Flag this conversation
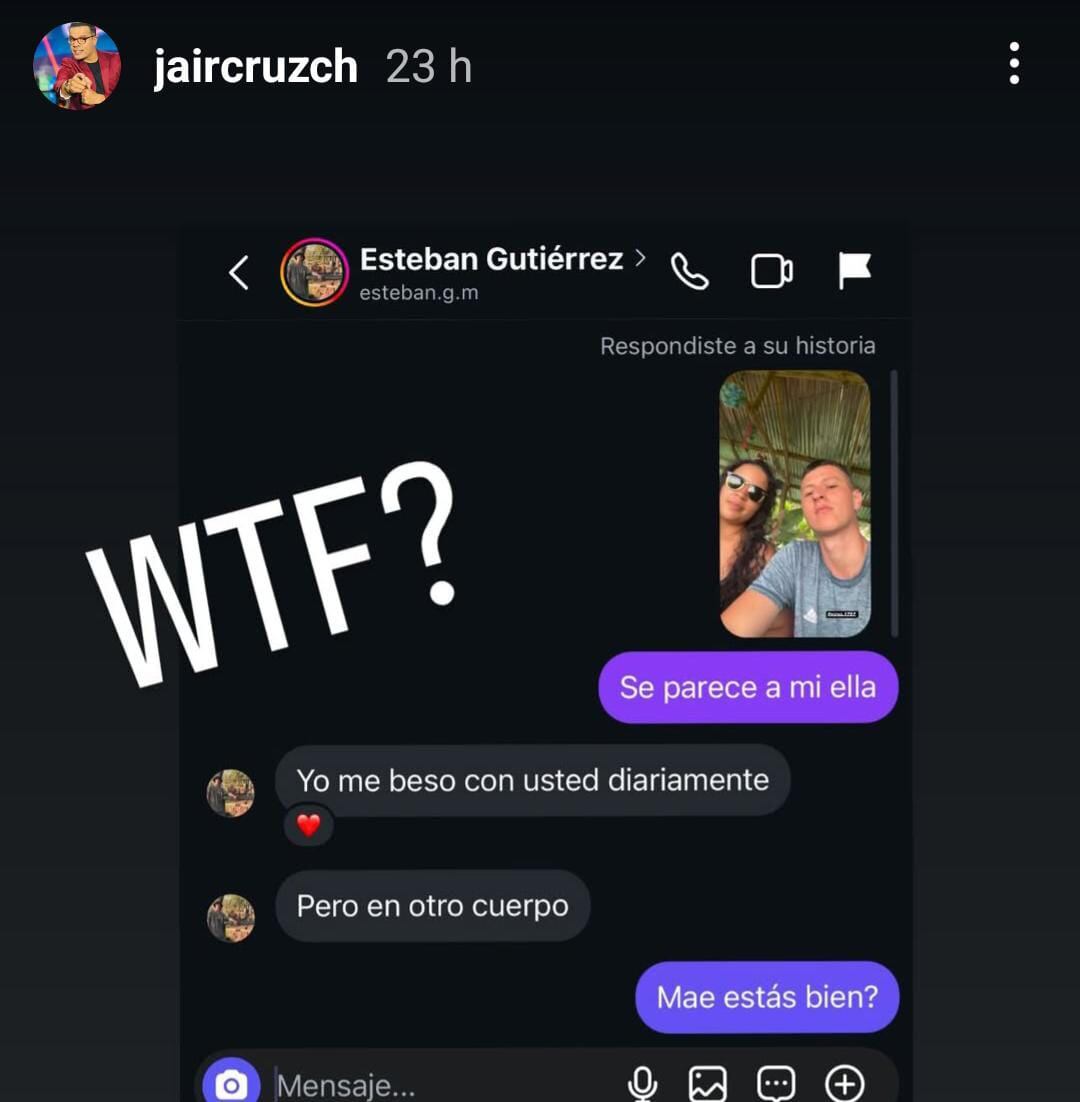Screen dimensions: 1080x1102 click(856, 268)
